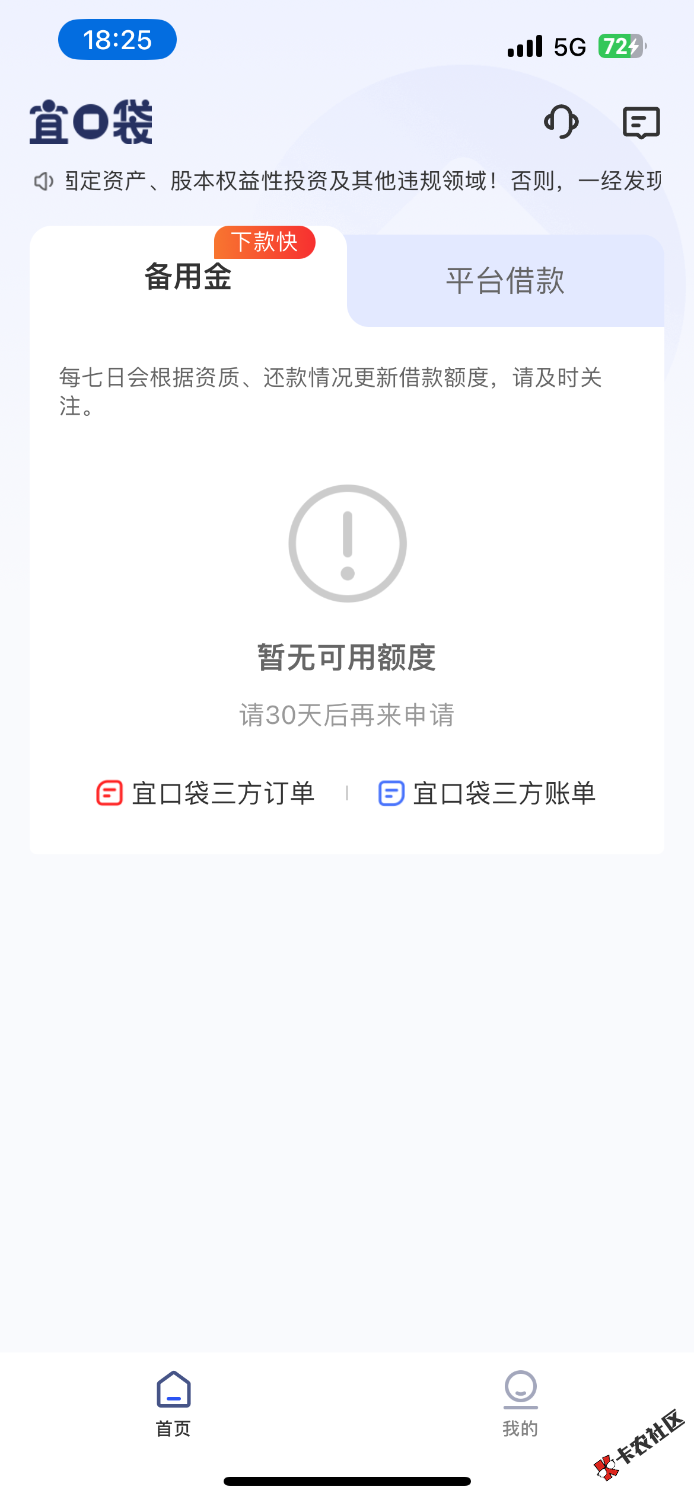Open the messages icon
Viewport: 694px width, 1500px height.
pyautogui.click(x=641, y=123)
